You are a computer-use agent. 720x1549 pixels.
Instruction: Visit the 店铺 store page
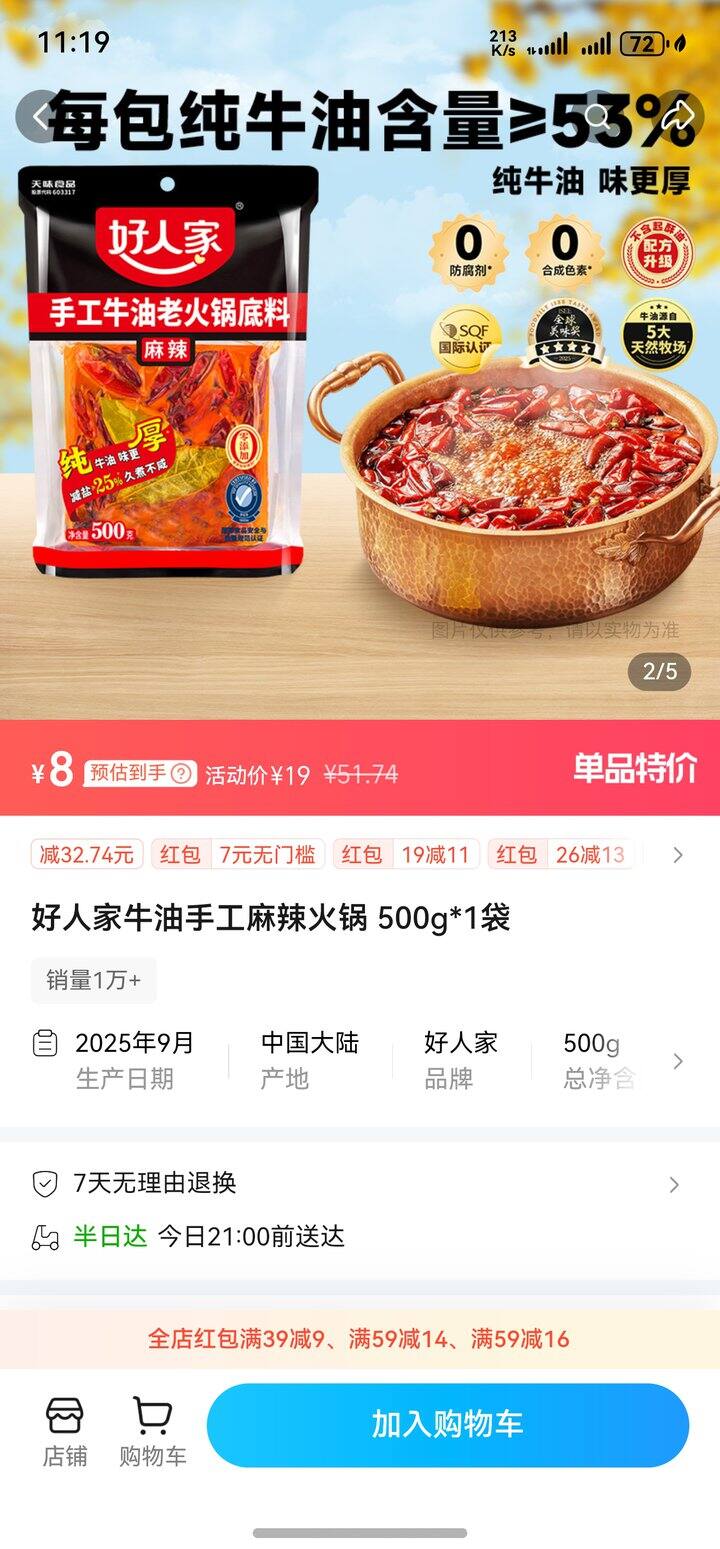(x=64, y=1432)
